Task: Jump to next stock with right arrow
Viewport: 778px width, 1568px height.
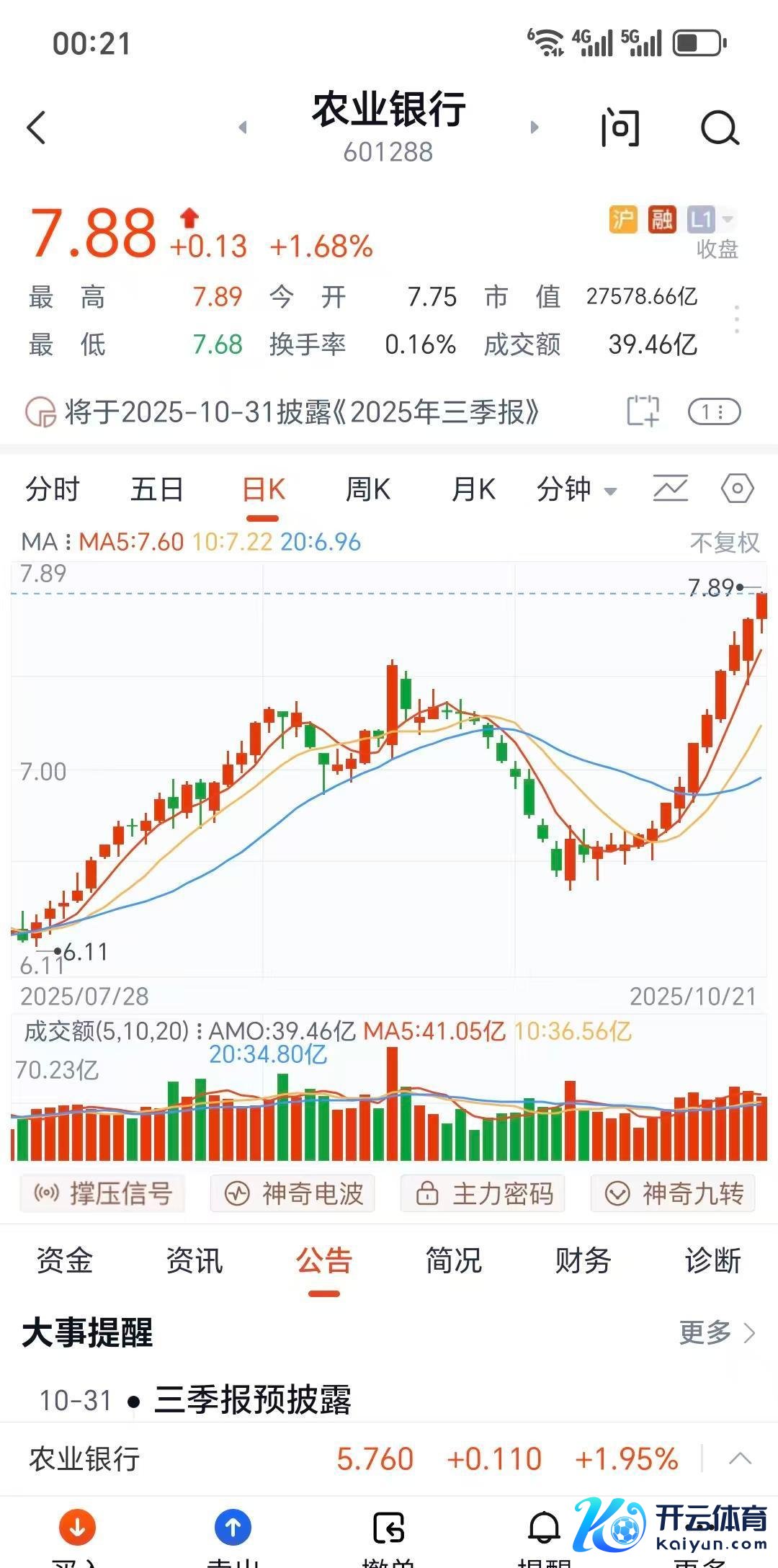Action: 534,128
